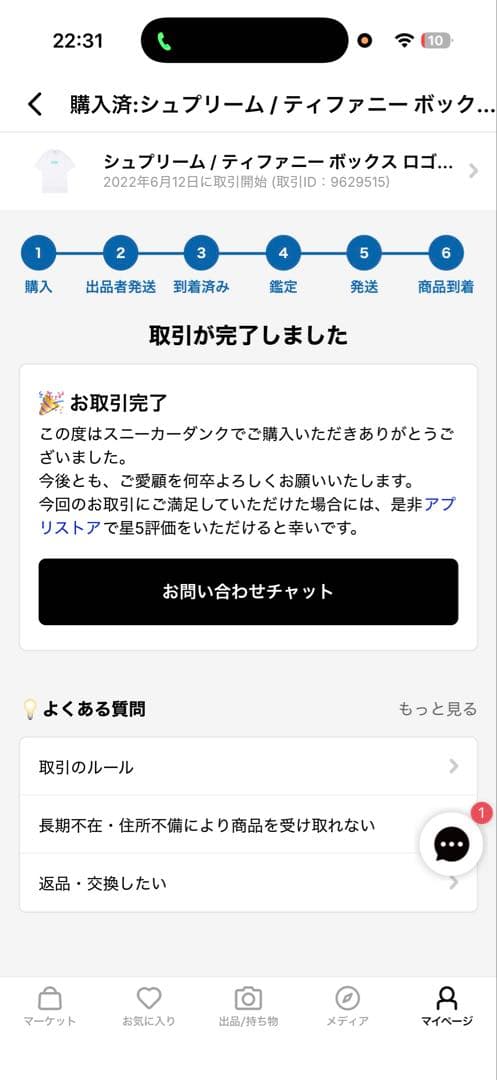The image size is (497, 1080).
Task: Tap もっと見る next to よくある質問
Action: point(438,709)
